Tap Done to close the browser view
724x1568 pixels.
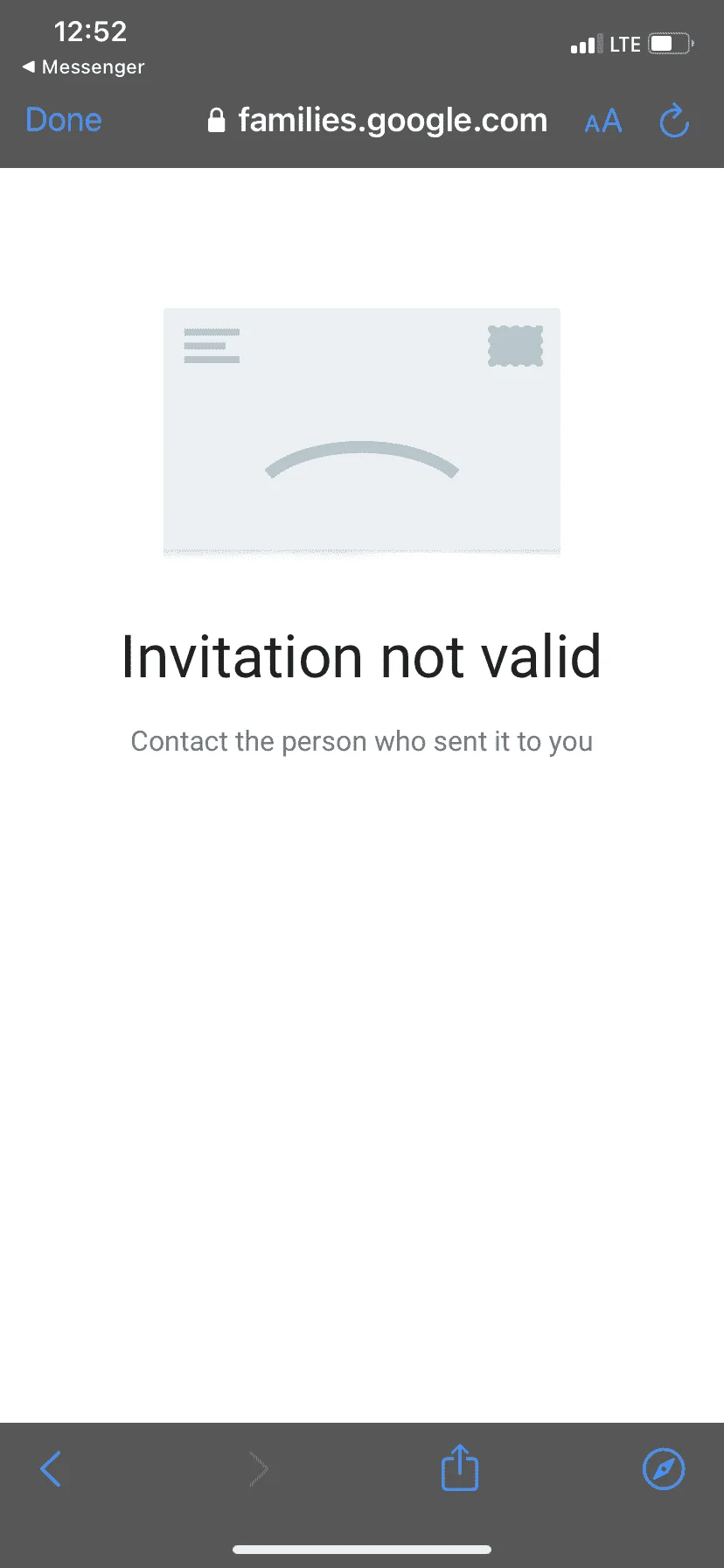point(64,120)
